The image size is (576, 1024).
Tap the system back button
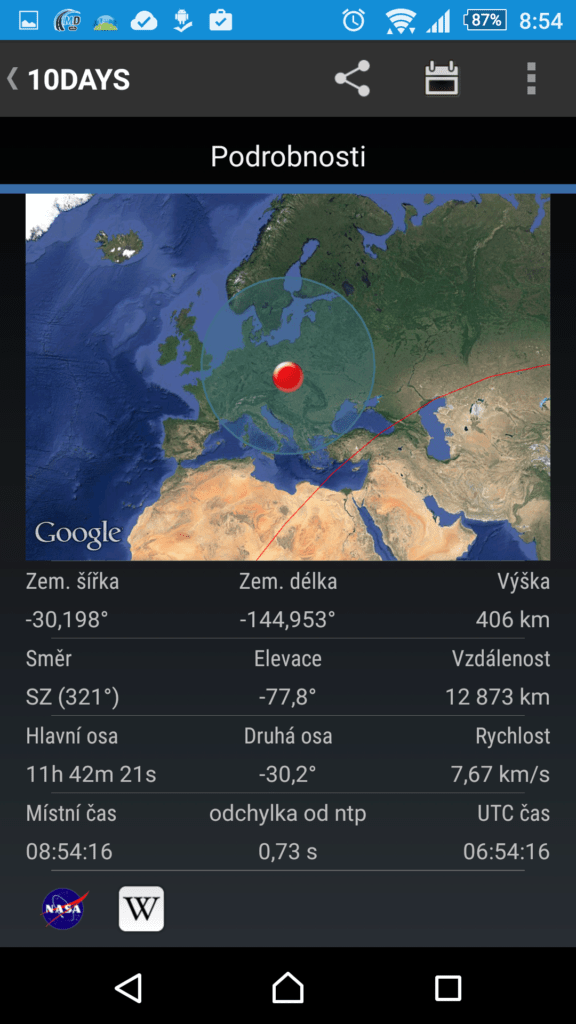(x=128, y=987)
